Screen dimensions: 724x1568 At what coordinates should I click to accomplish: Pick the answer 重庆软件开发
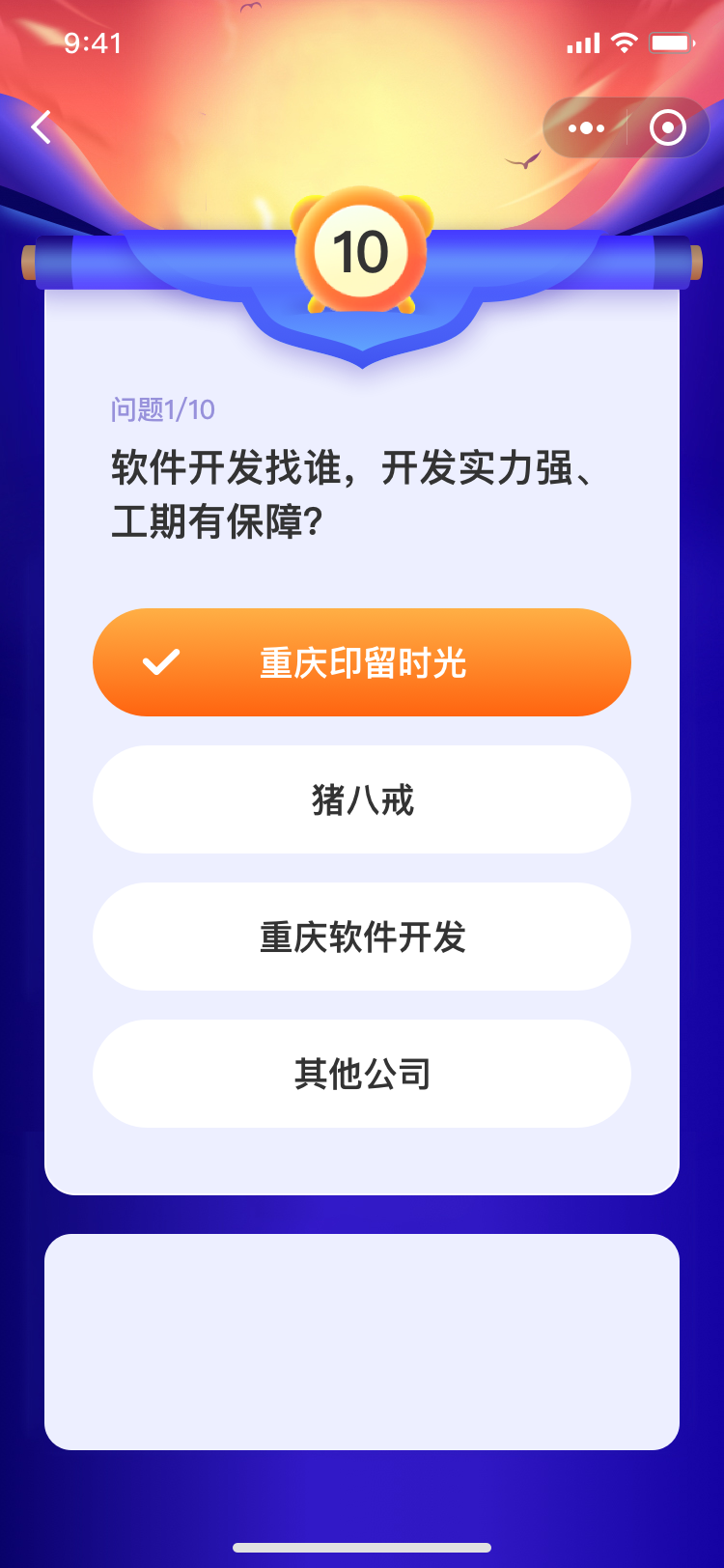click(362, 937)
